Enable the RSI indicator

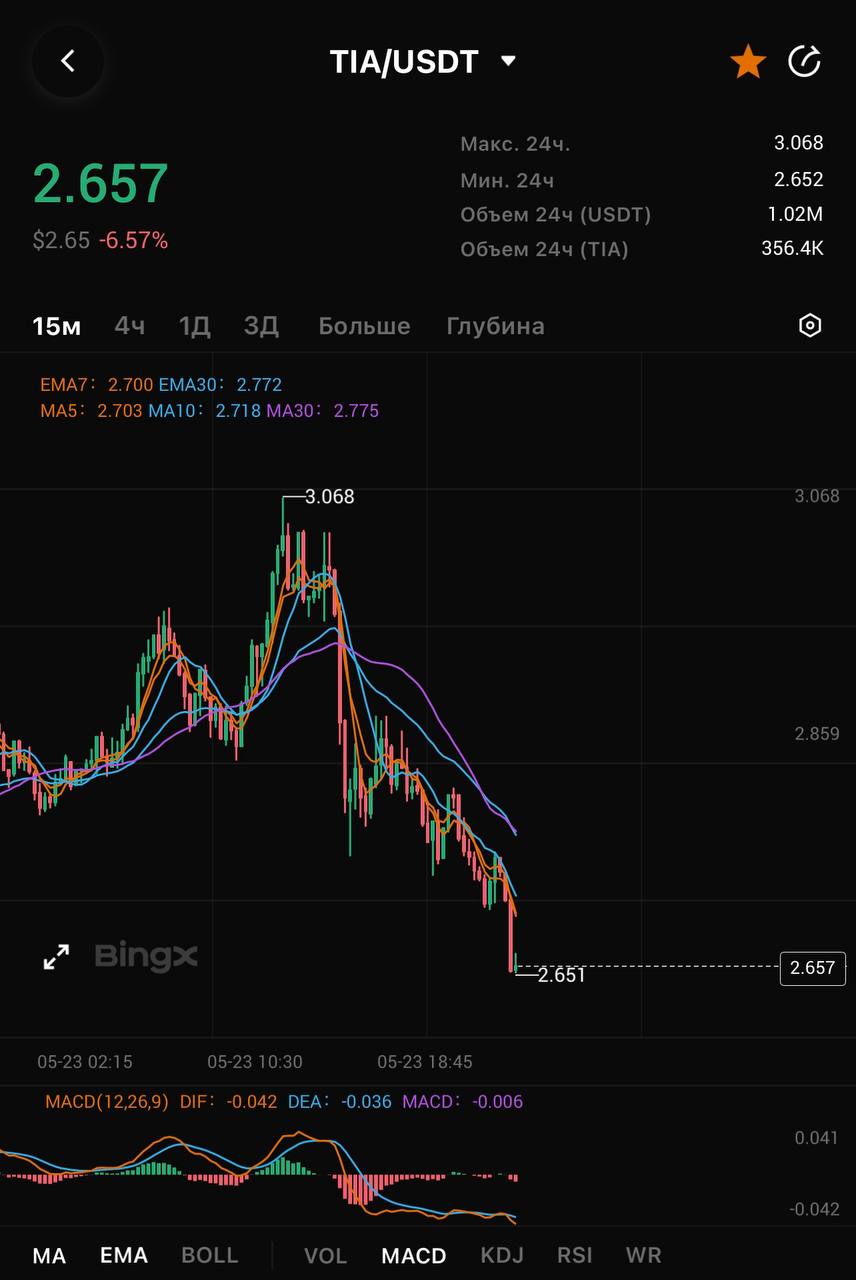click(575, 1255)
